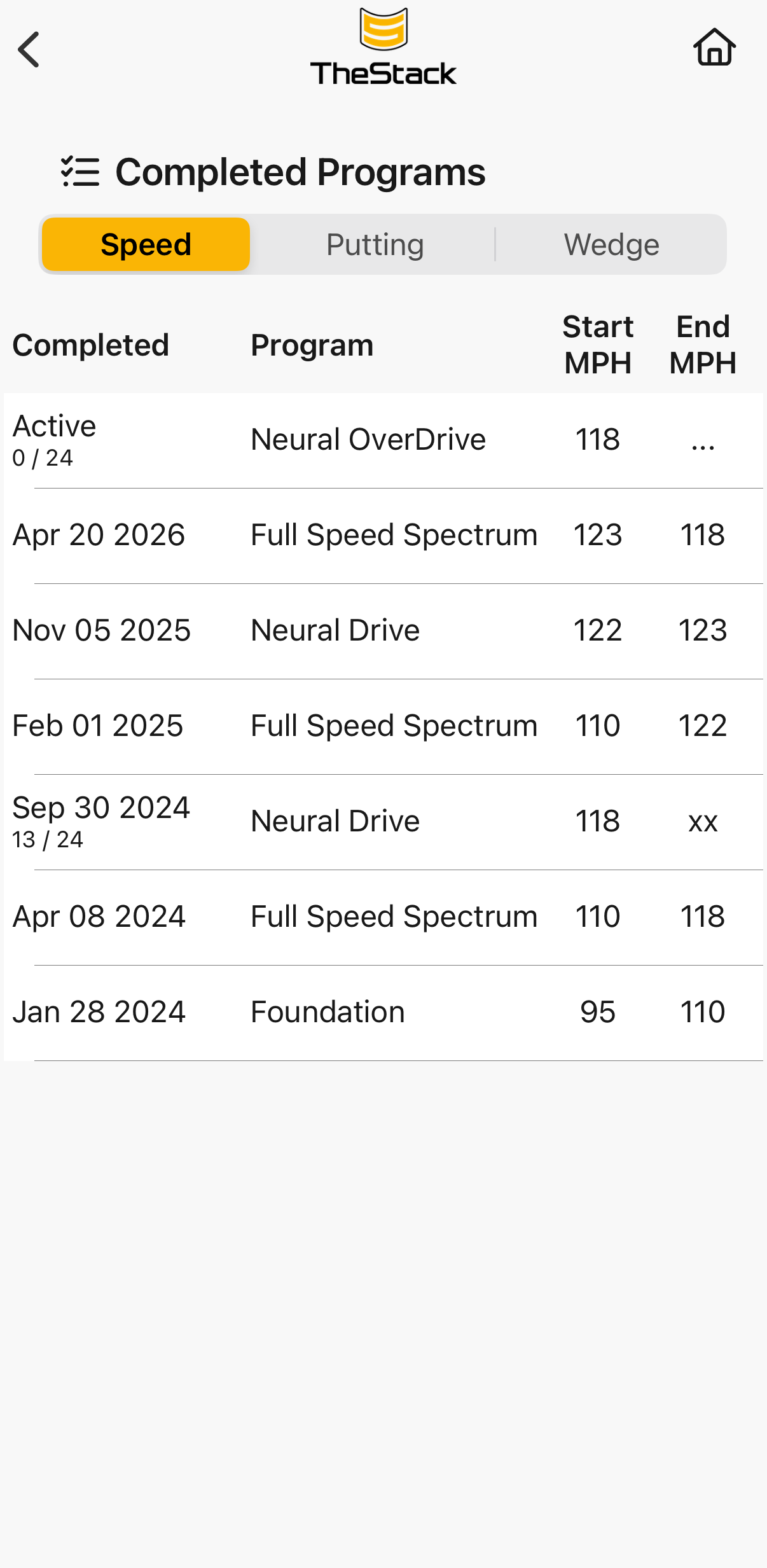
Task: Tap the Start MPH column header
Action: pos(597,344)
